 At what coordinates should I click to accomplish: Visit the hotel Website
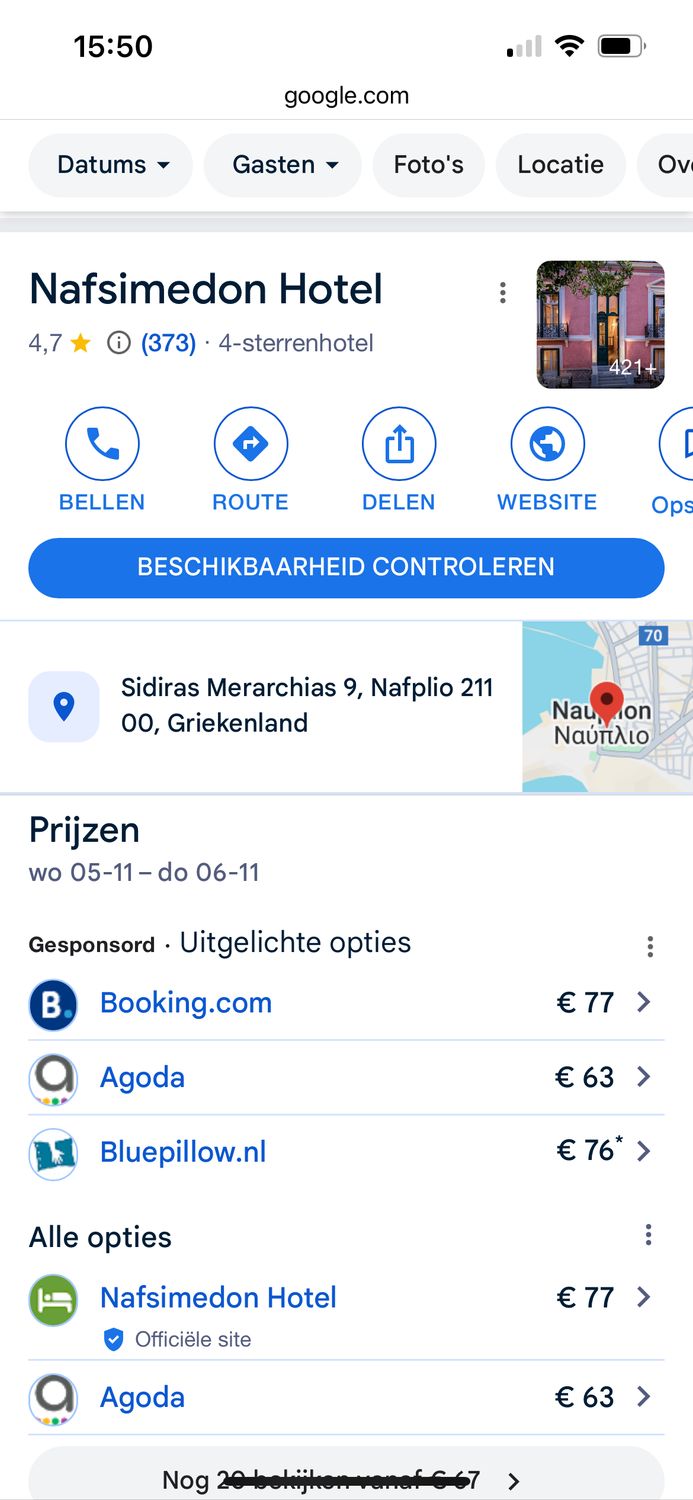[x=547, y=460]
